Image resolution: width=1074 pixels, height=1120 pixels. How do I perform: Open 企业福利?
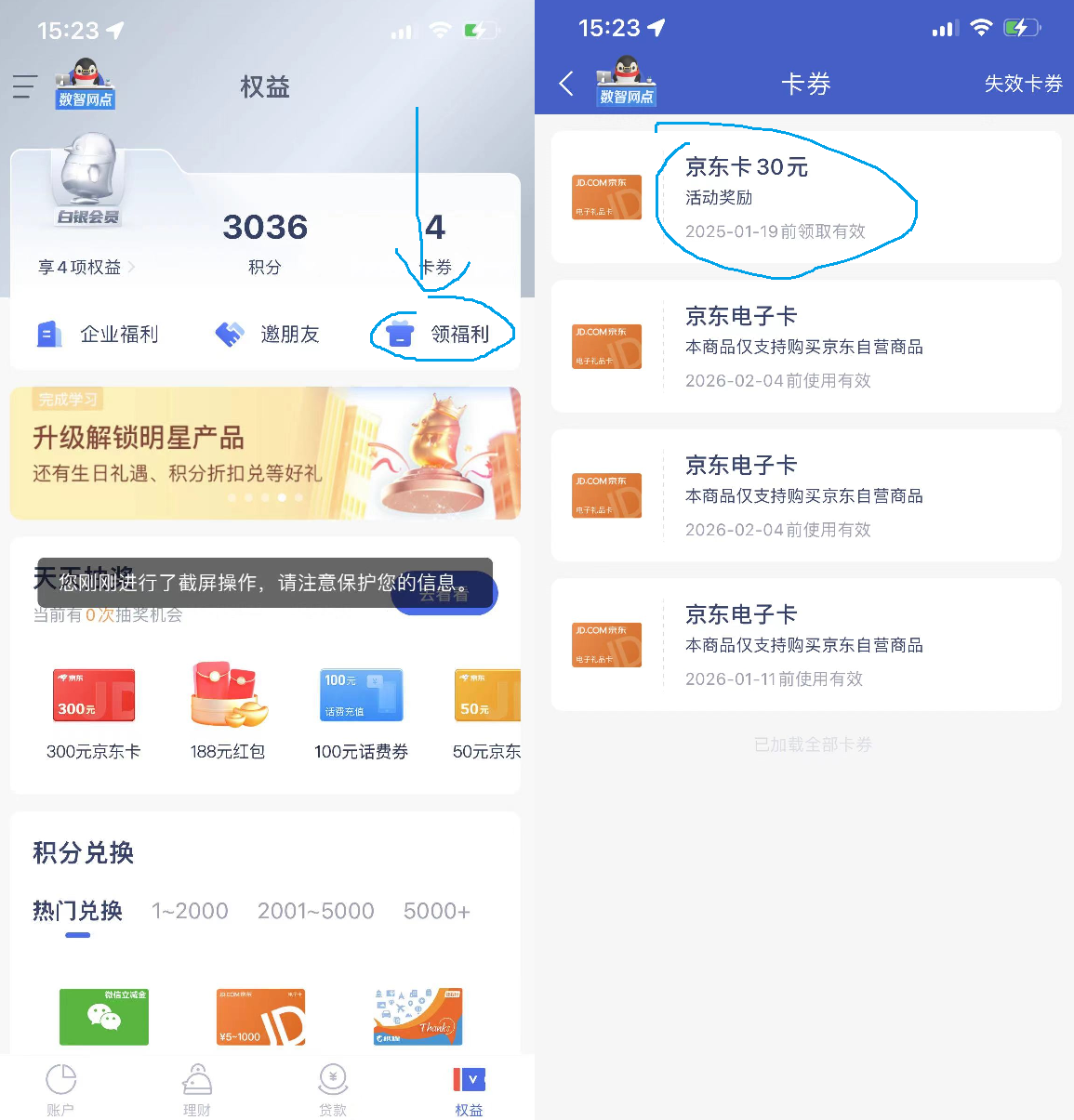[x=99, y=334]
